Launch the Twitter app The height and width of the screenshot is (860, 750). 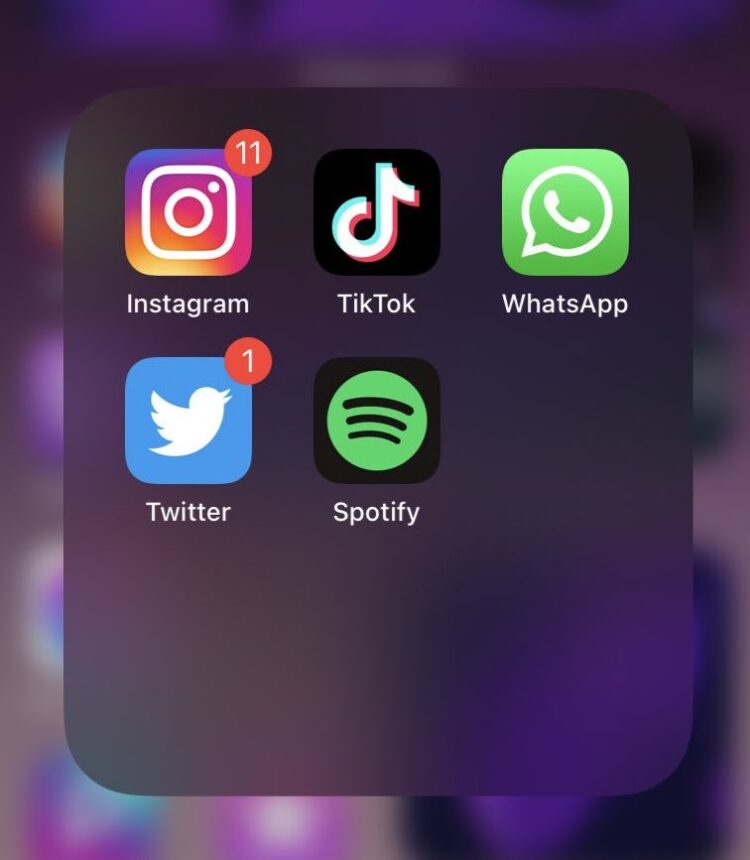coord(188,420)
